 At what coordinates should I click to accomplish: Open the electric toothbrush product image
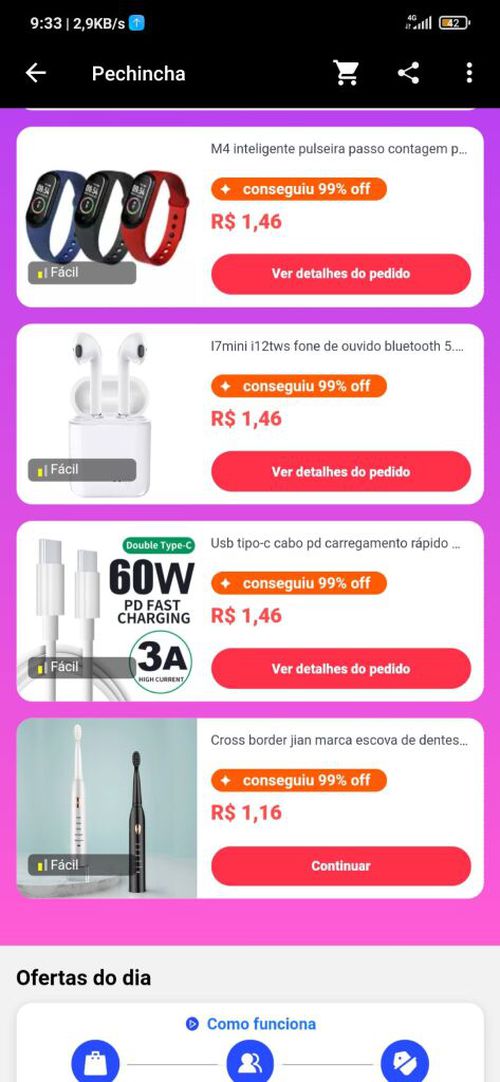click(x=107, y=808)
